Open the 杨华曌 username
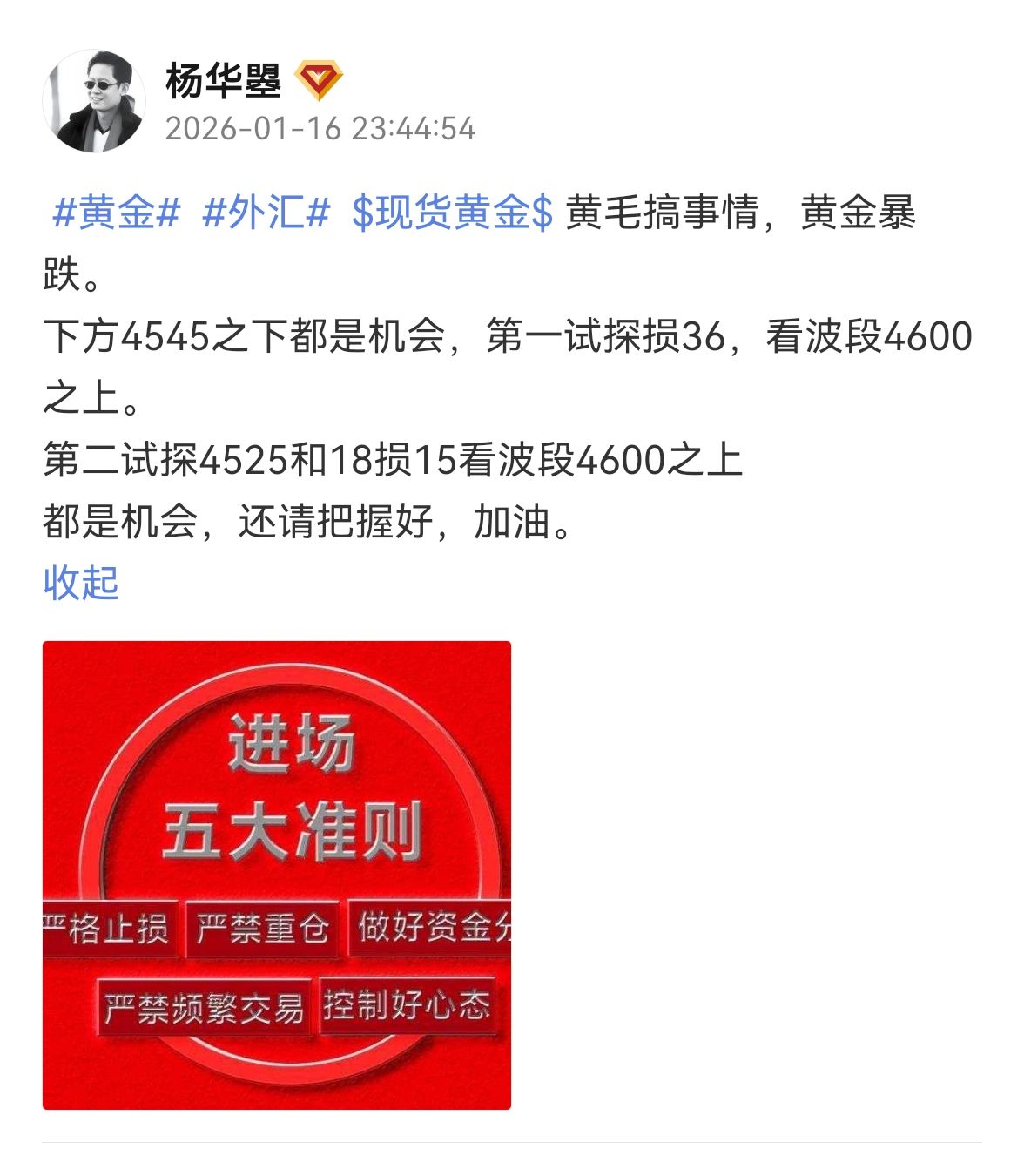 coord(224,82)
